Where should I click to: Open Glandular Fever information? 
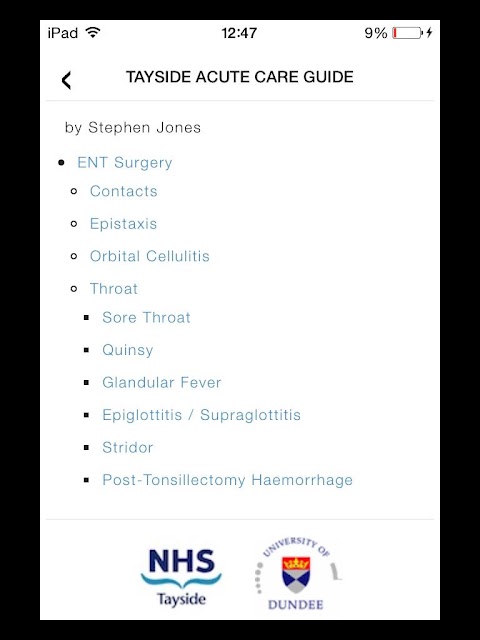pos(162,382)
